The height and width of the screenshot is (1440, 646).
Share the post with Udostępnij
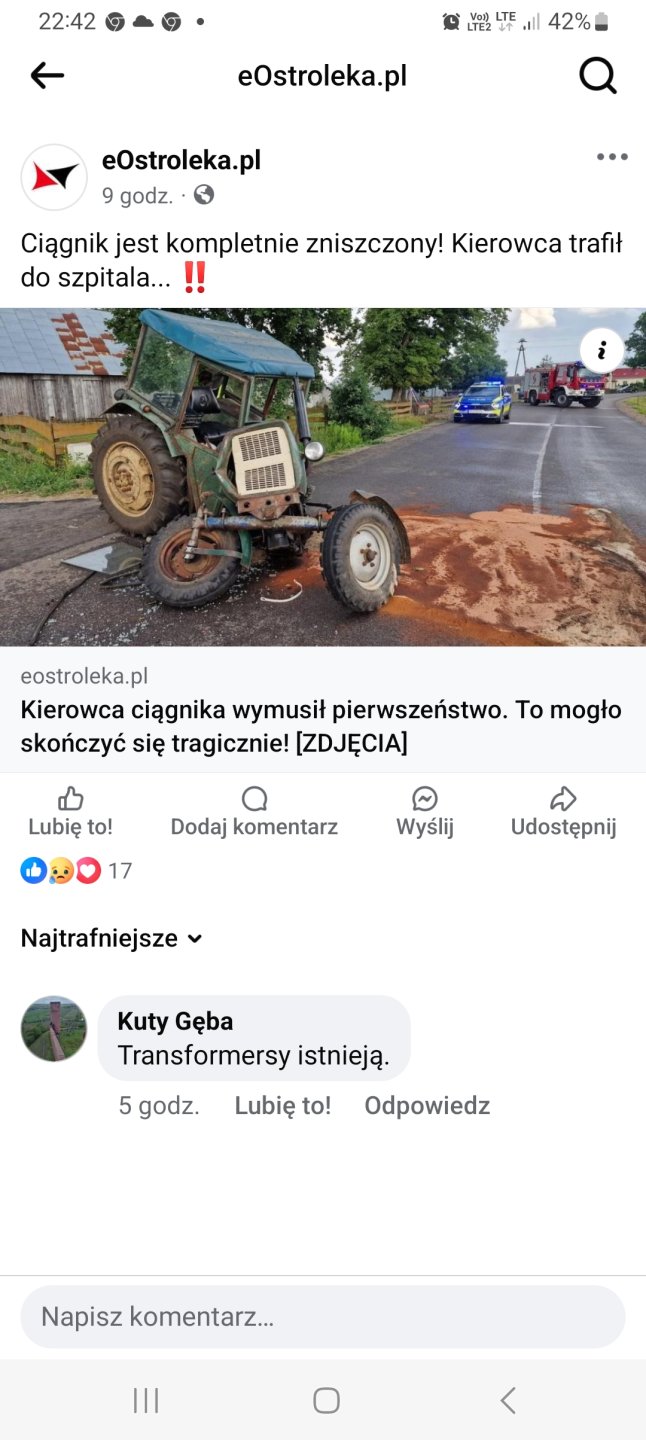pos(563,812)
